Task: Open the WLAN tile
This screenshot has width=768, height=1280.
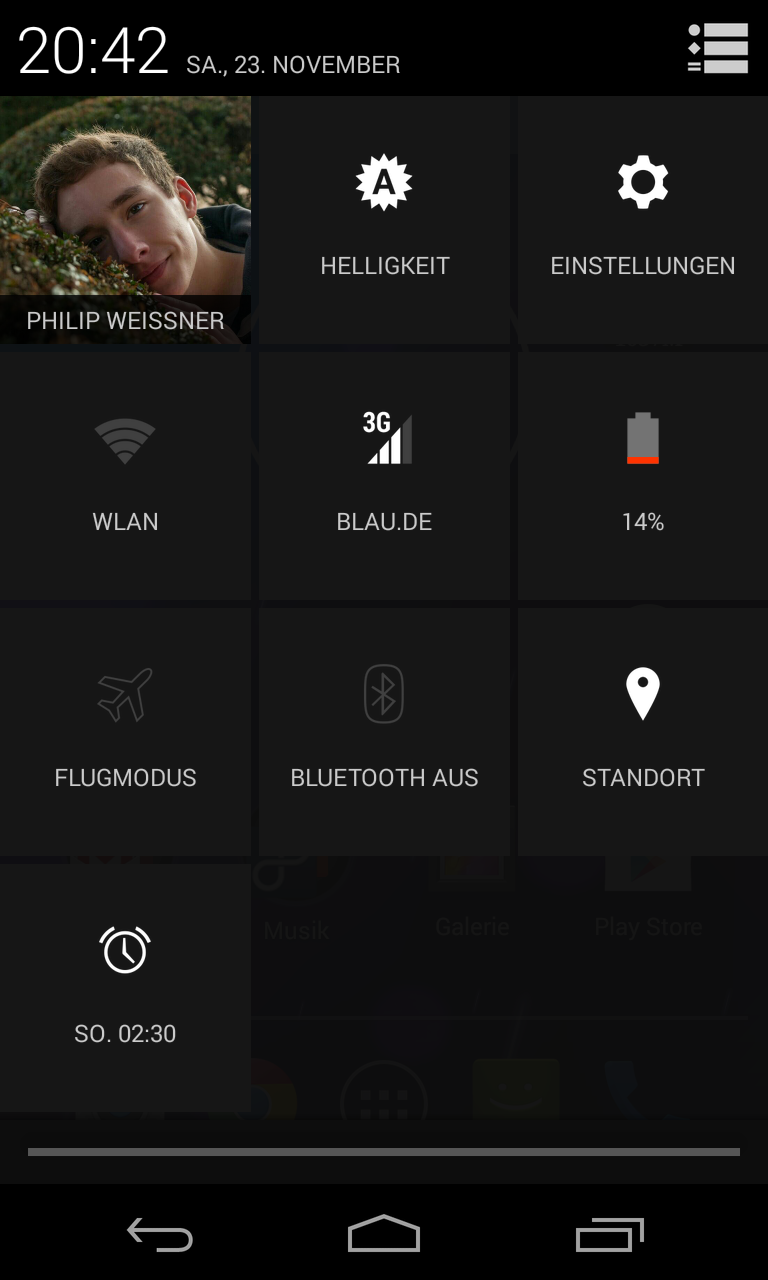Action: coord(125,476)
